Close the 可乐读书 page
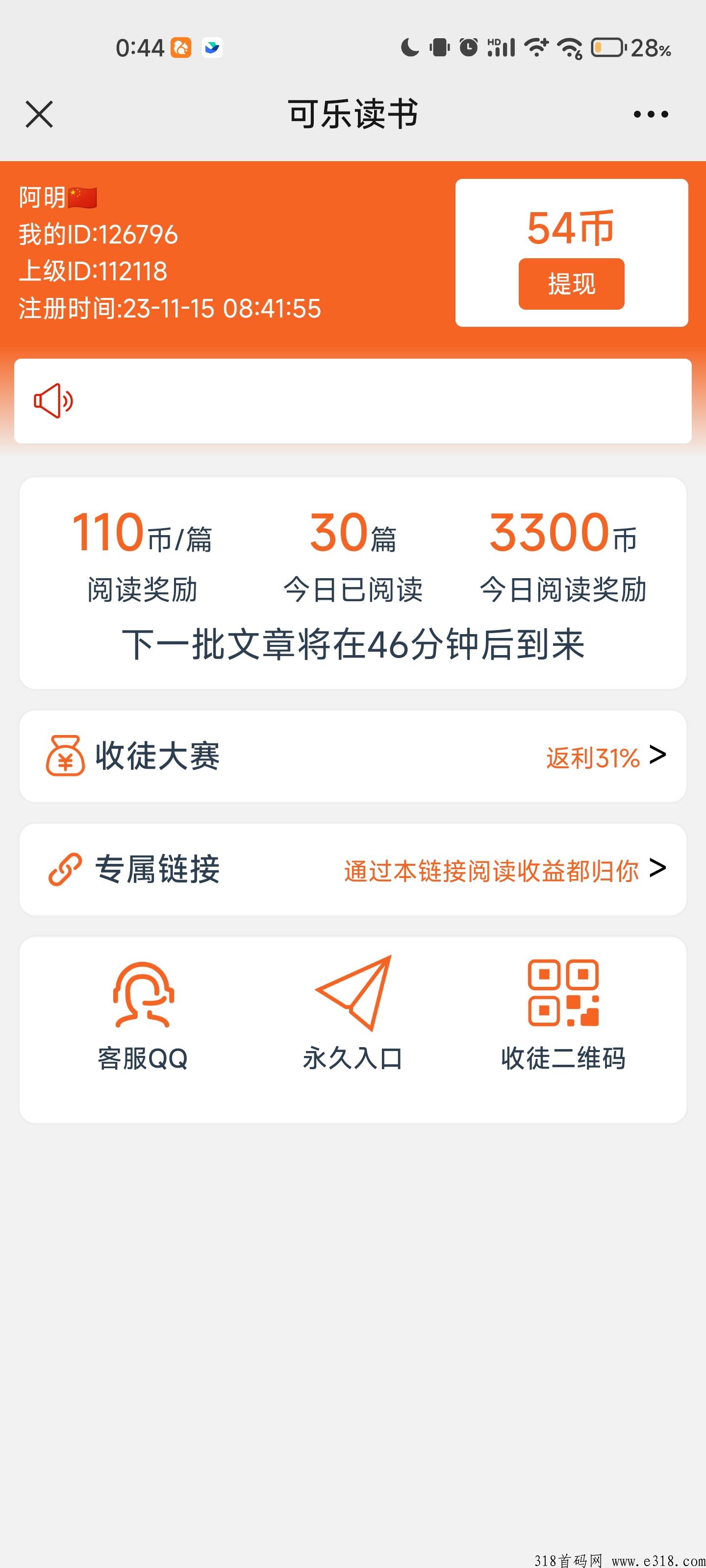 tap(40, 115)
